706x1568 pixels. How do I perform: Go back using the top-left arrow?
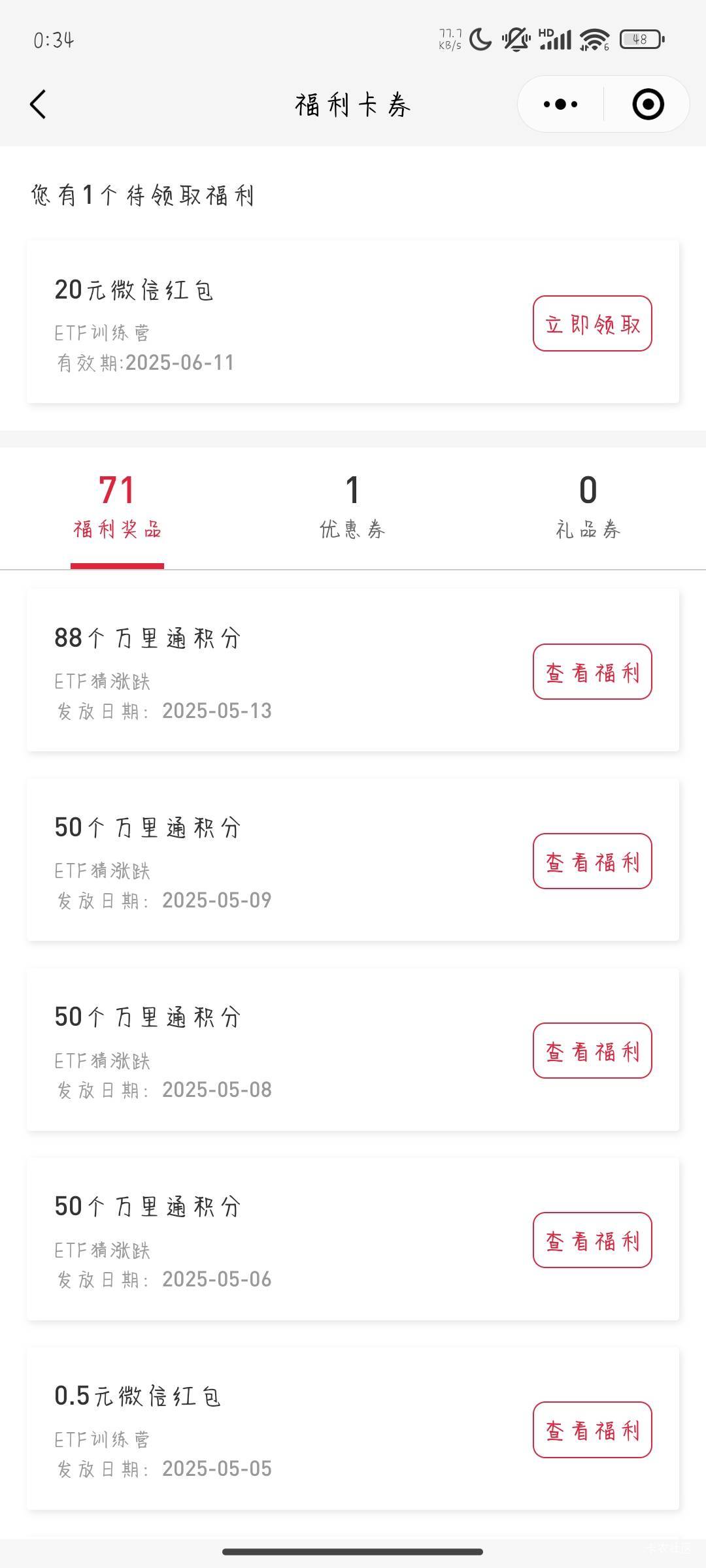tap(38, 105)
